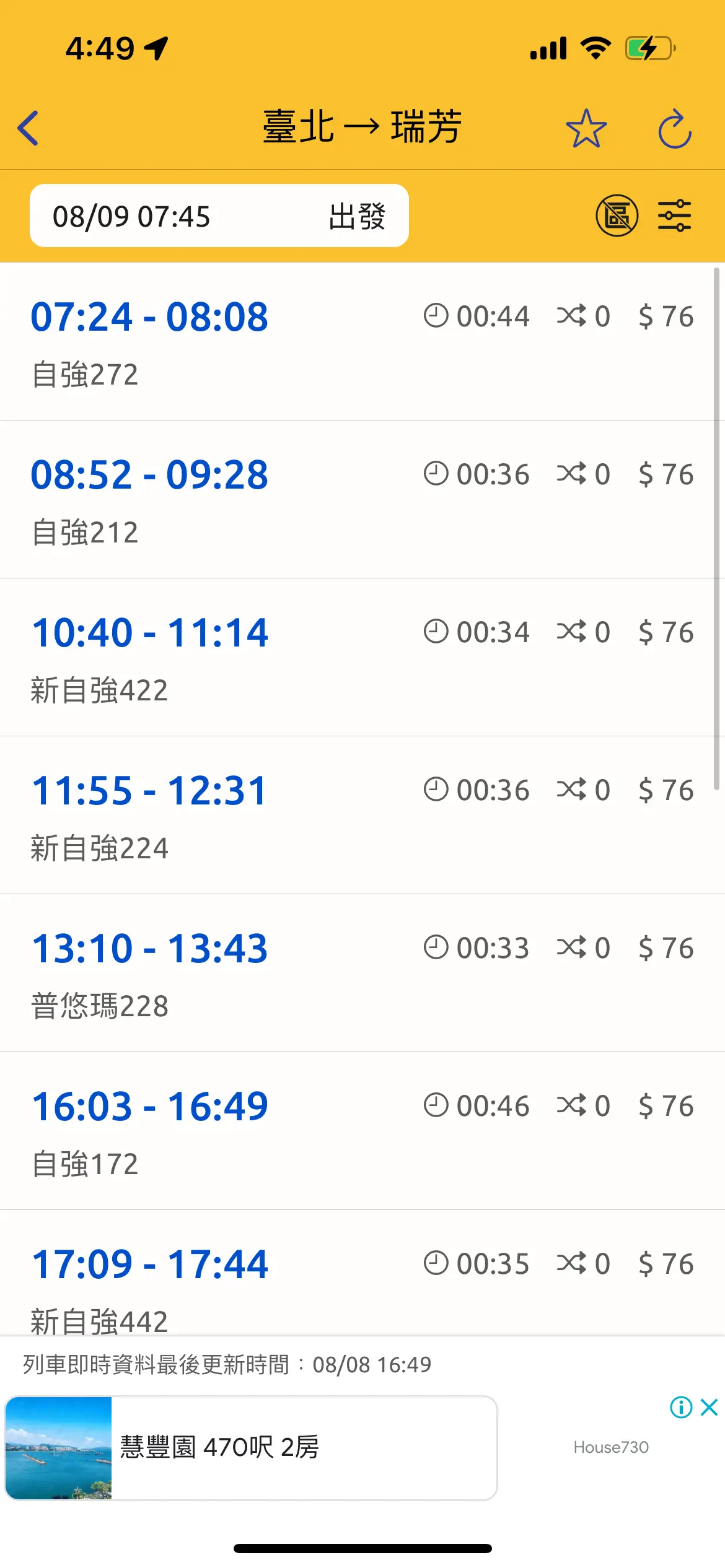View the 17:09 新自強442 train
Image resolution: width=725 pixels, height=1568 pixels.
[362, 1274]
